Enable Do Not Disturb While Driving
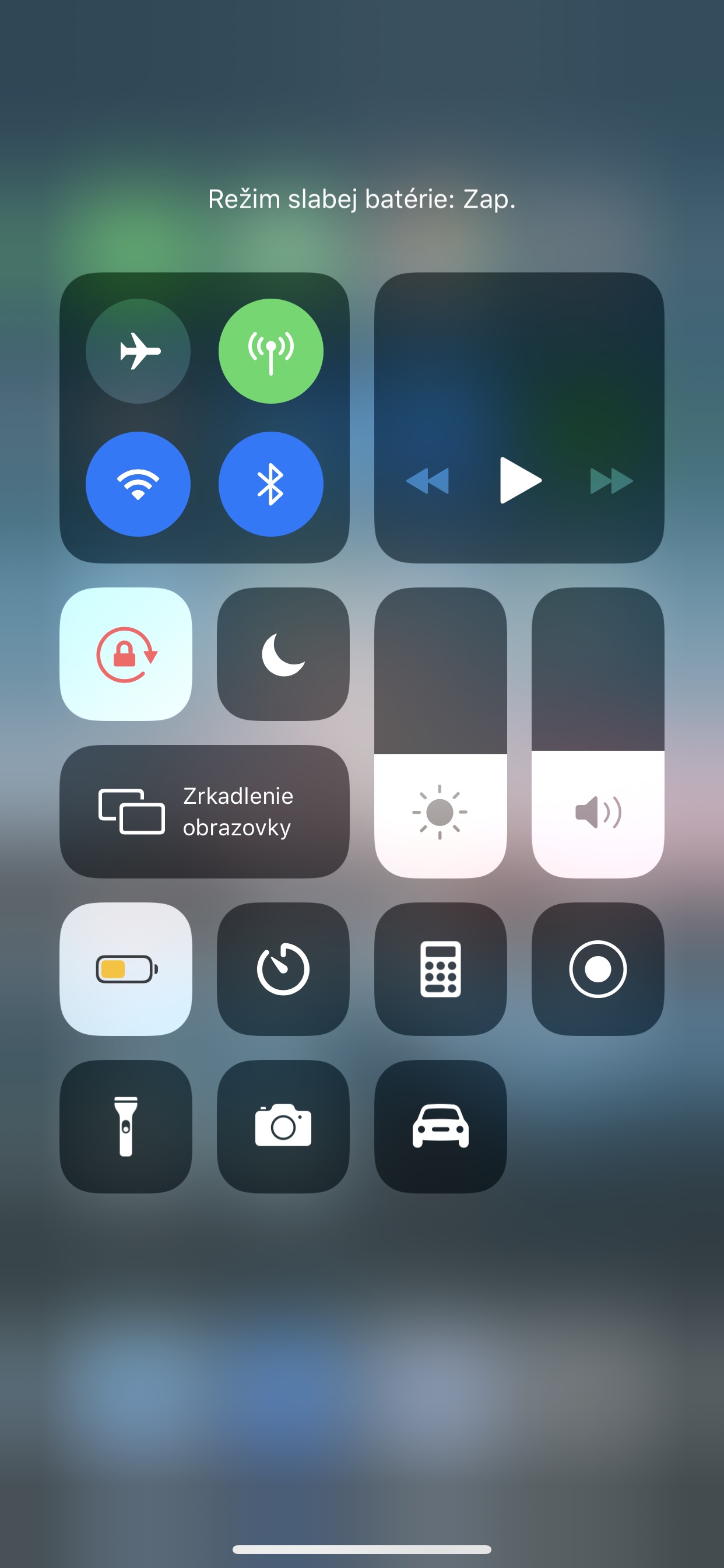This screenshot has width=724, height=1568. pos(441,1126)
